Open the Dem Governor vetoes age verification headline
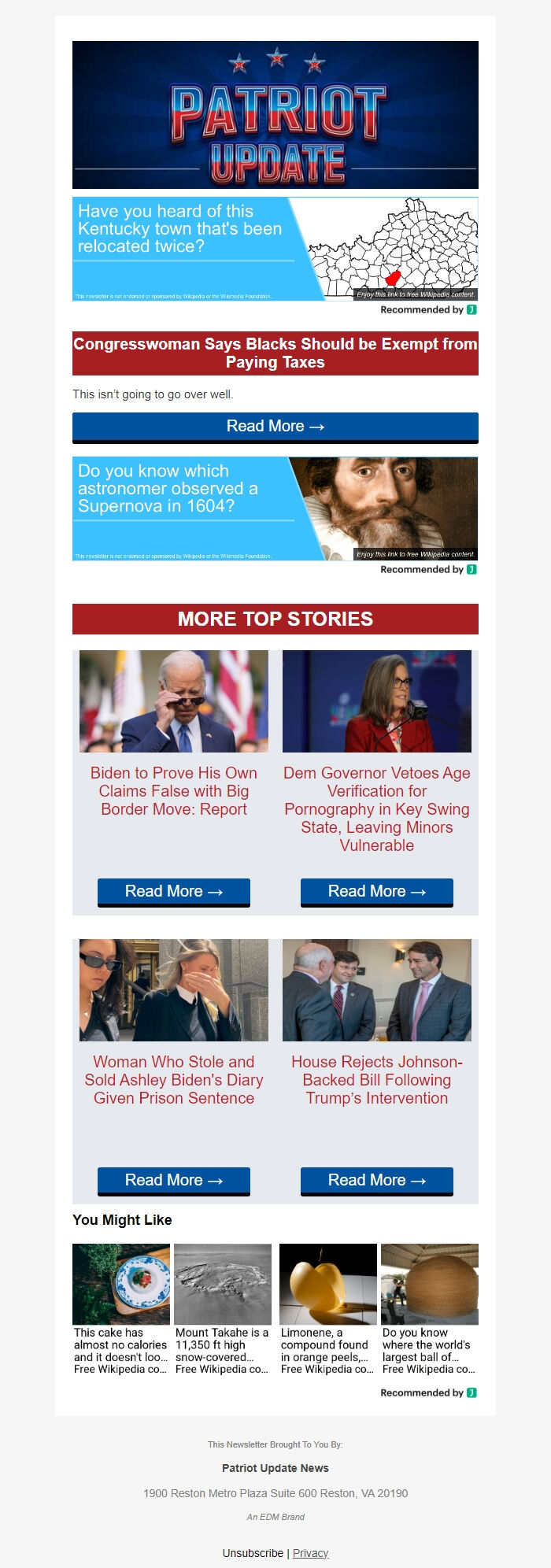Screen dimensions: 551x1568 377,809
